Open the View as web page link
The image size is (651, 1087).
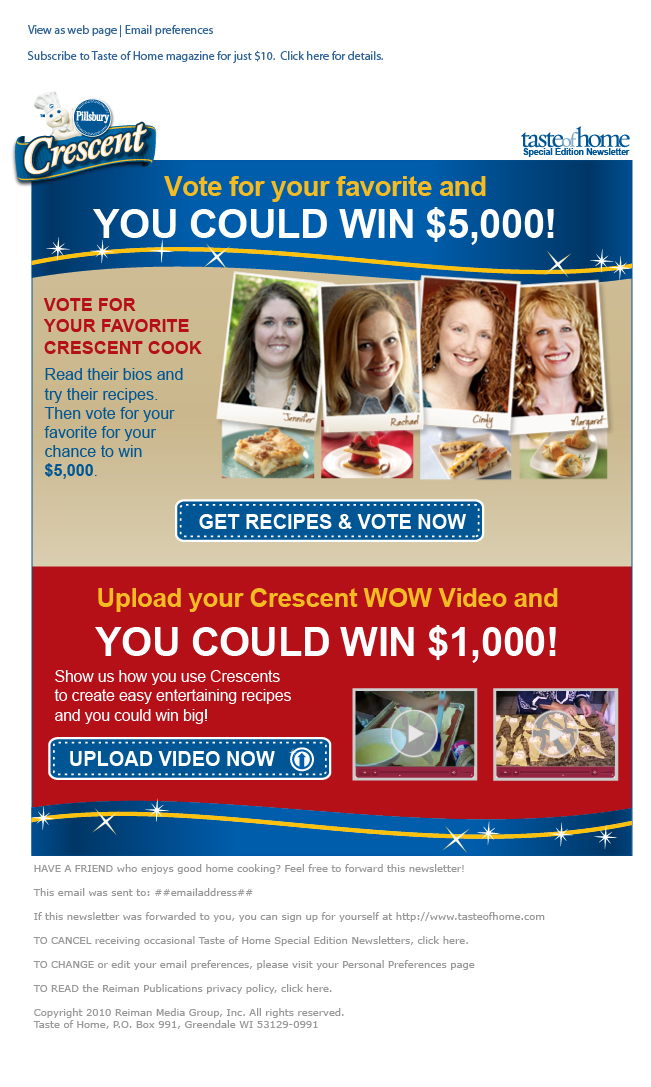coord(74,30)
